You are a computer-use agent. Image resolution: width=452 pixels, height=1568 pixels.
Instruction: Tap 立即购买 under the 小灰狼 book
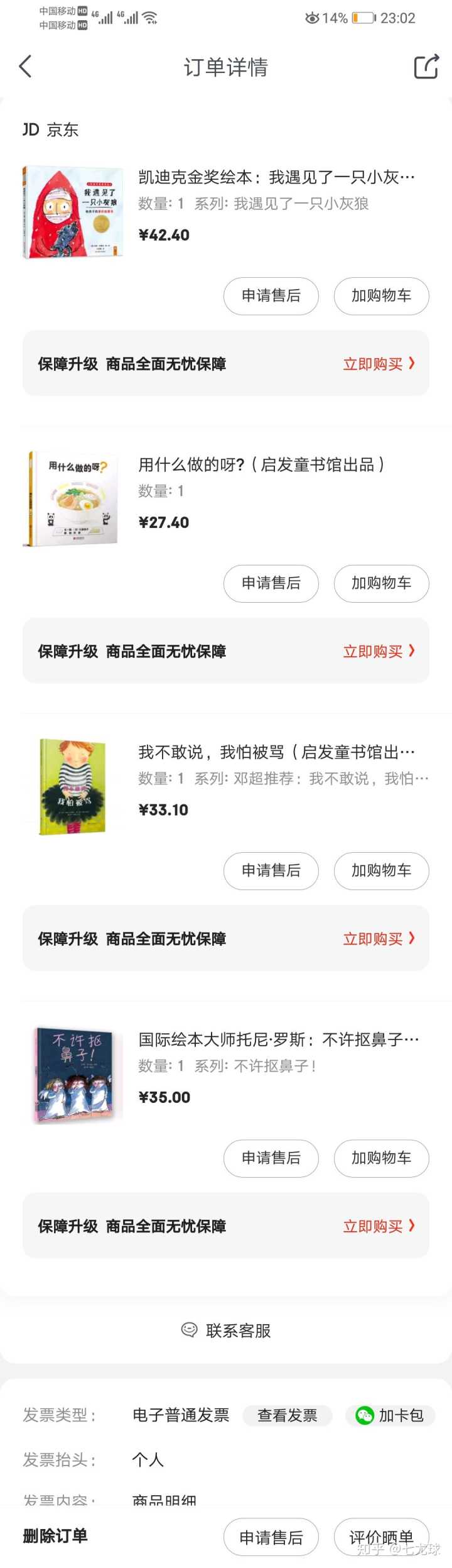tap(379, 364)
